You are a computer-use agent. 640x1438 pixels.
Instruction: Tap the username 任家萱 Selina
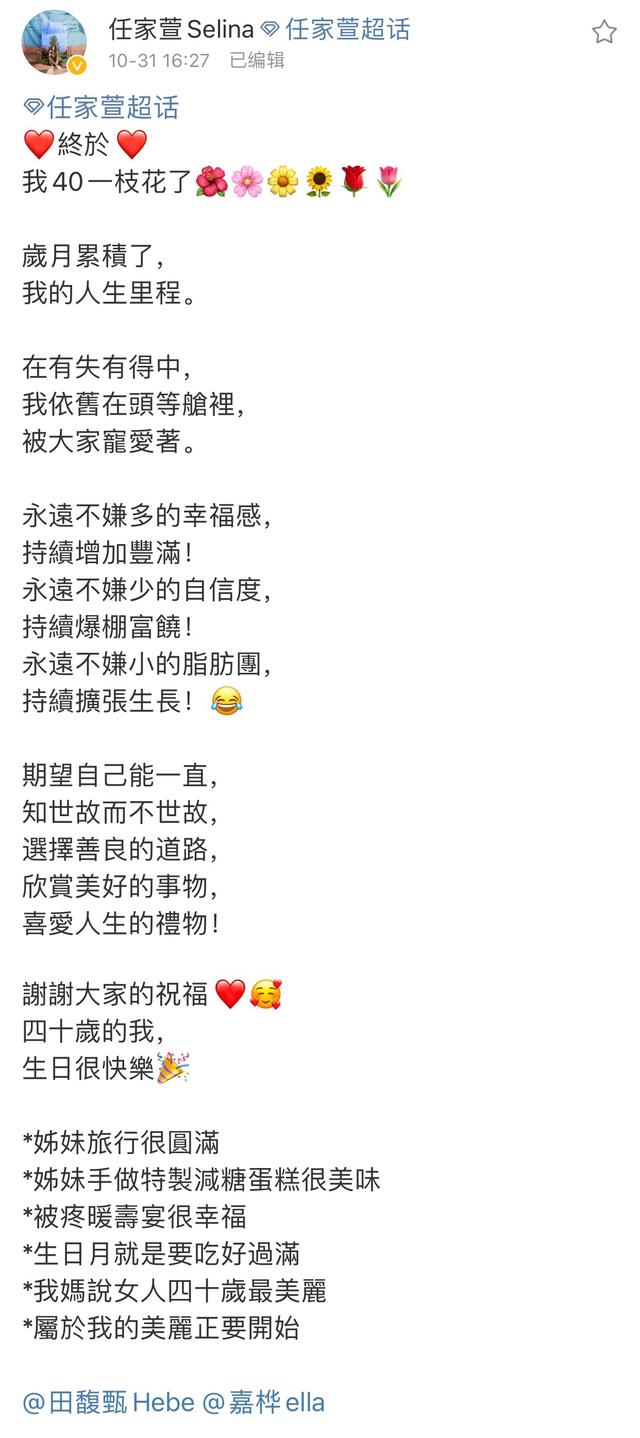[181, 30]
